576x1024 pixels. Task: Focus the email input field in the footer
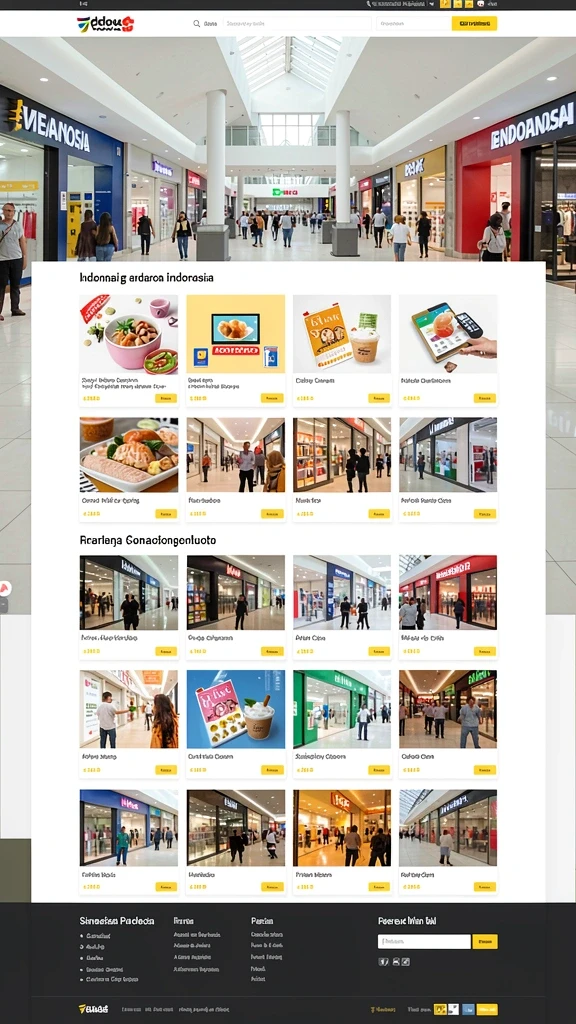(x=424, y=942)
